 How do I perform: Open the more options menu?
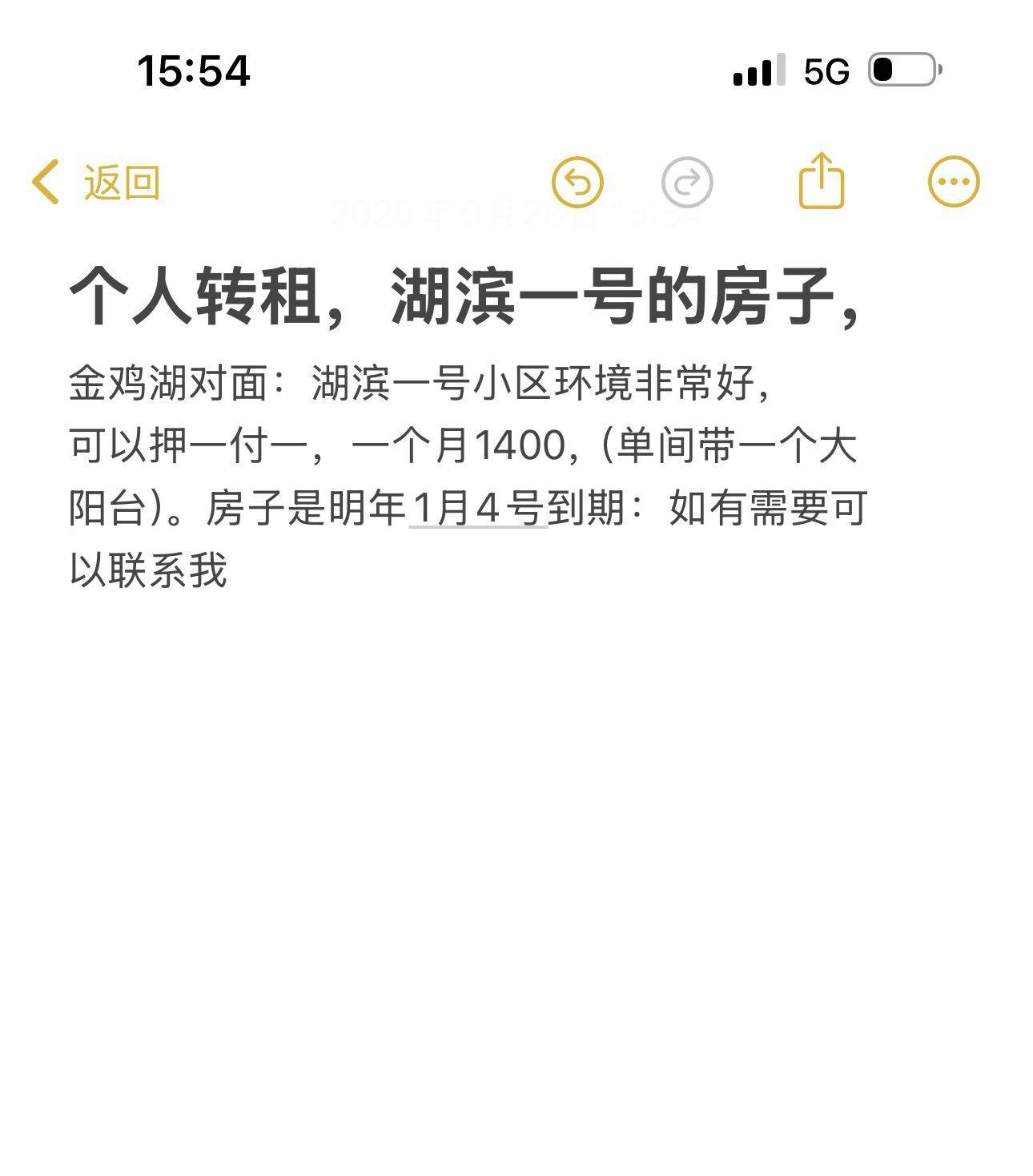pos(953,182)
